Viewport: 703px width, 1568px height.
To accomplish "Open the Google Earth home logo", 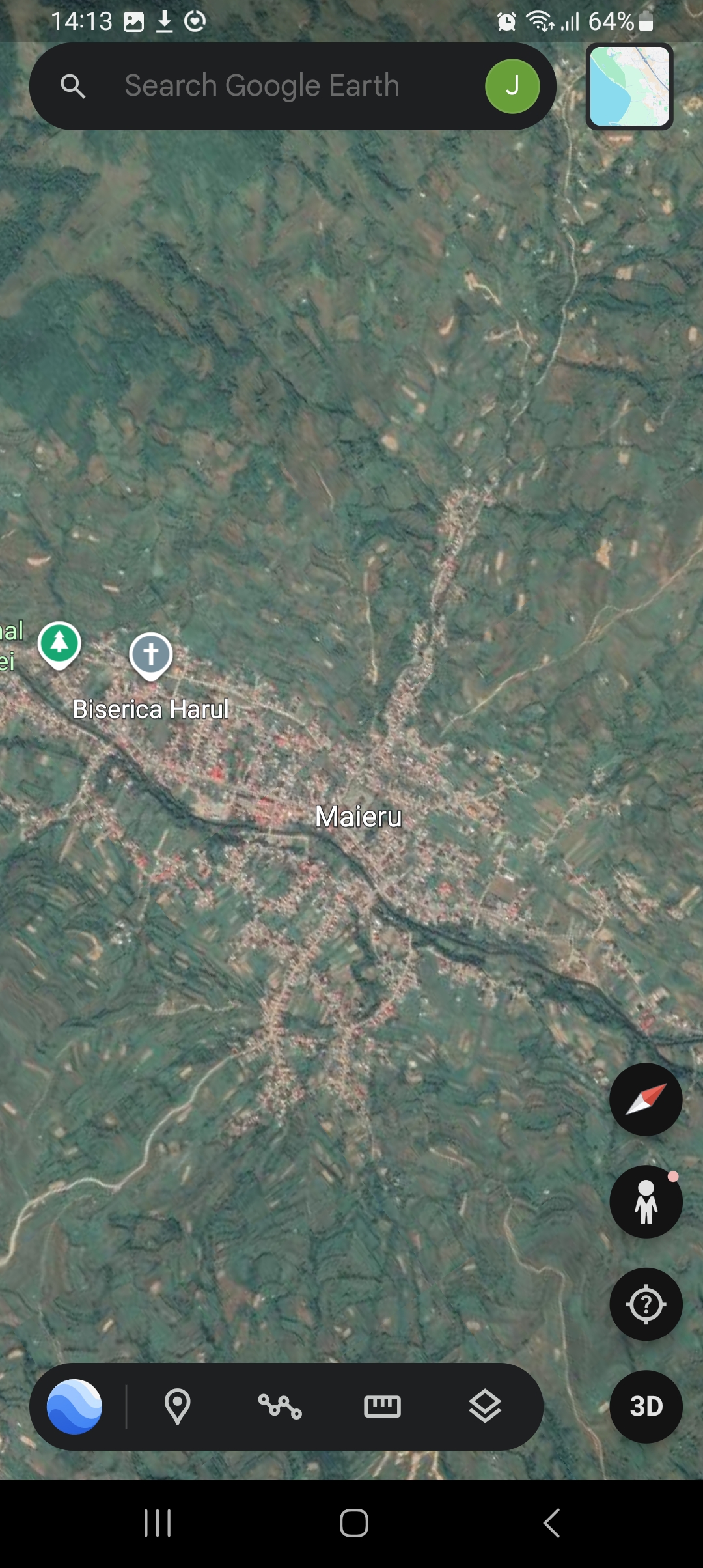I will click(74, 1407).
